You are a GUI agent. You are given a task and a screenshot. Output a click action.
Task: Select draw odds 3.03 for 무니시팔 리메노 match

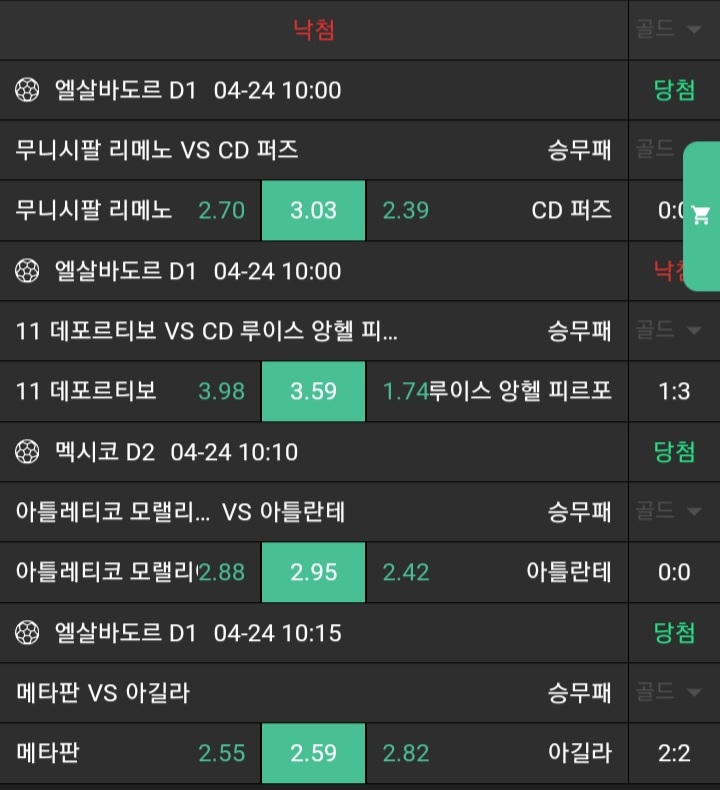(x=313, y=210)
